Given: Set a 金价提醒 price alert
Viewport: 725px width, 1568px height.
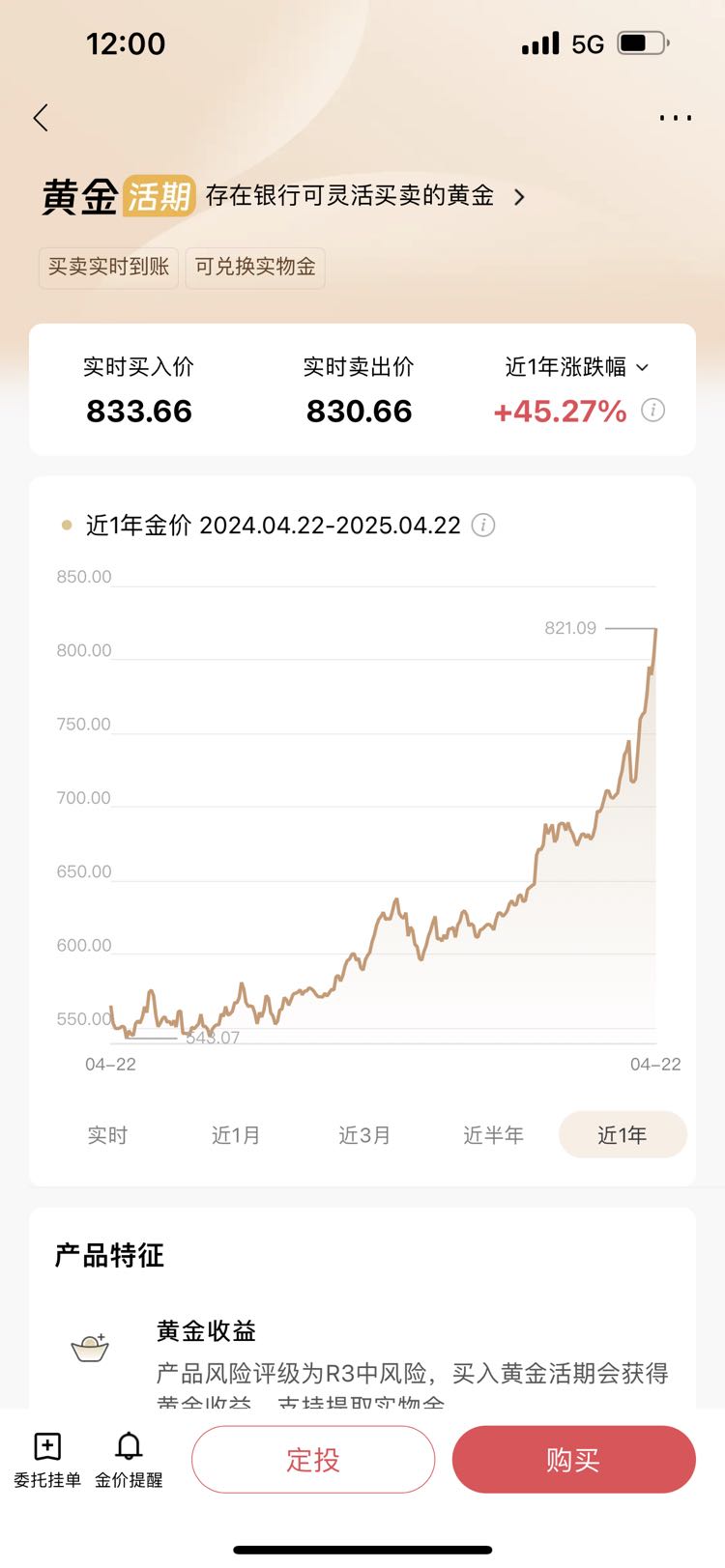Looking at the screenshot, I should coord(129,1460).
